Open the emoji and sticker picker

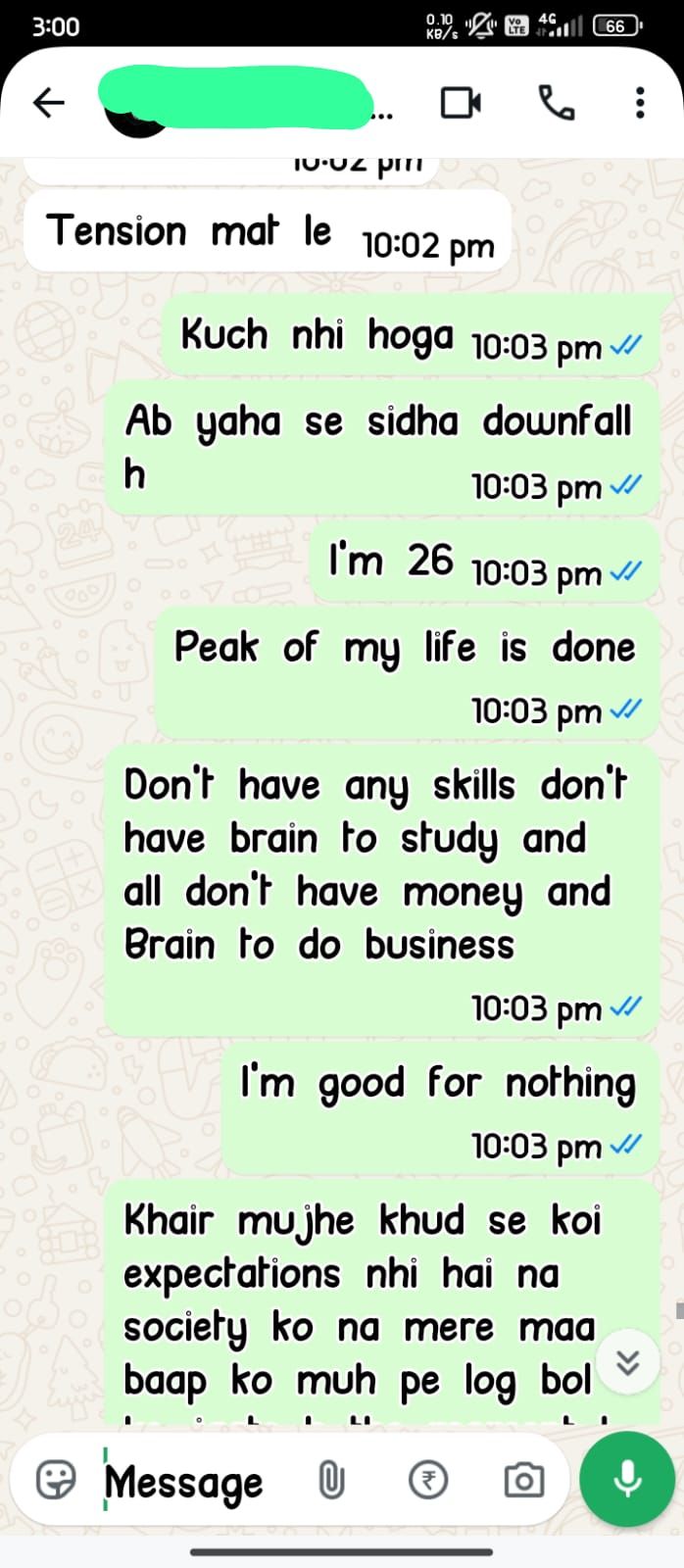click(56, 1480)
